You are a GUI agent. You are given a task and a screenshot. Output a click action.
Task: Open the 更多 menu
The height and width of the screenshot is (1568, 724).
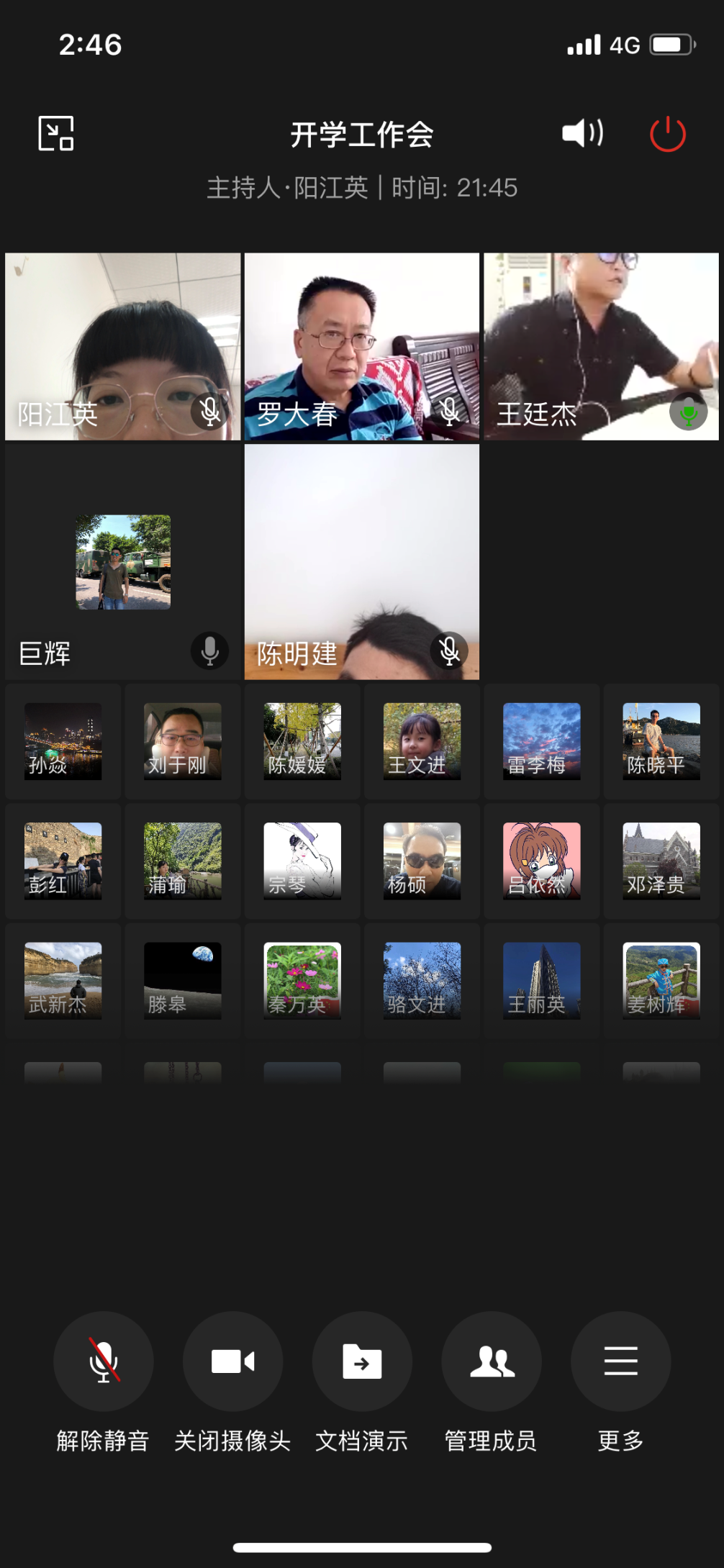[620, 1361]
